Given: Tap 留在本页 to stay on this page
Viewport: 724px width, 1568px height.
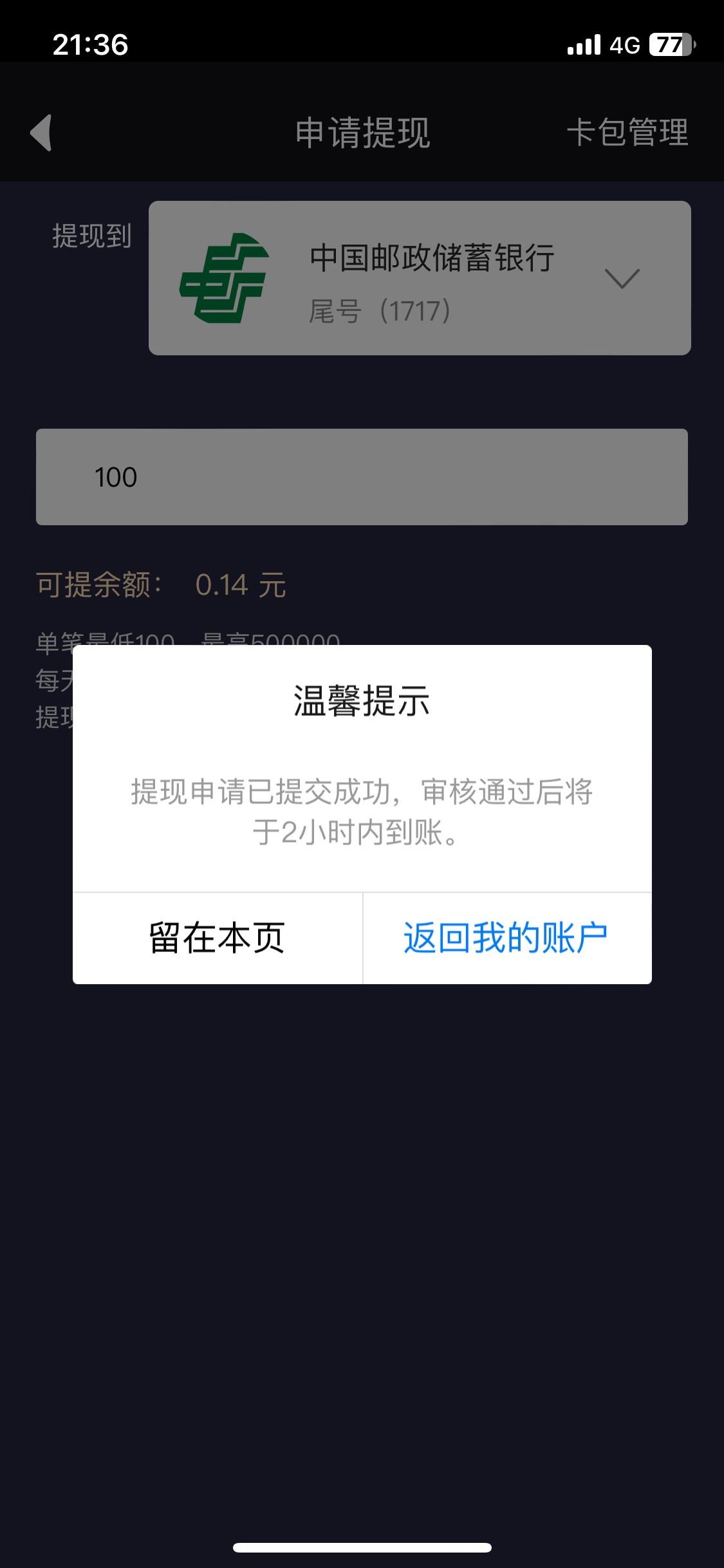Looking at the screenshot, I should [218, 938].
